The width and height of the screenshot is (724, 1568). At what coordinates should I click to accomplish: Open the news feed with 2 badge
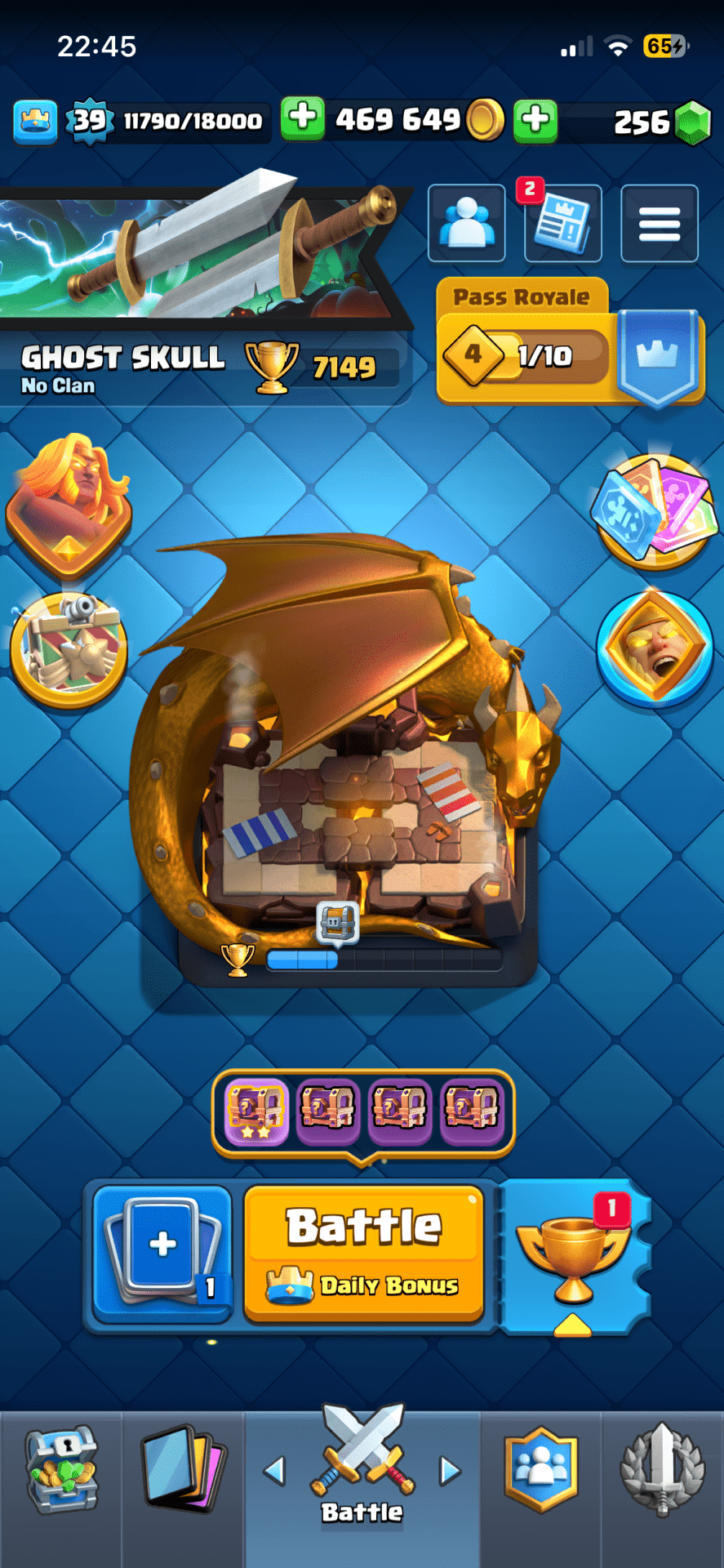pos(562,224)
